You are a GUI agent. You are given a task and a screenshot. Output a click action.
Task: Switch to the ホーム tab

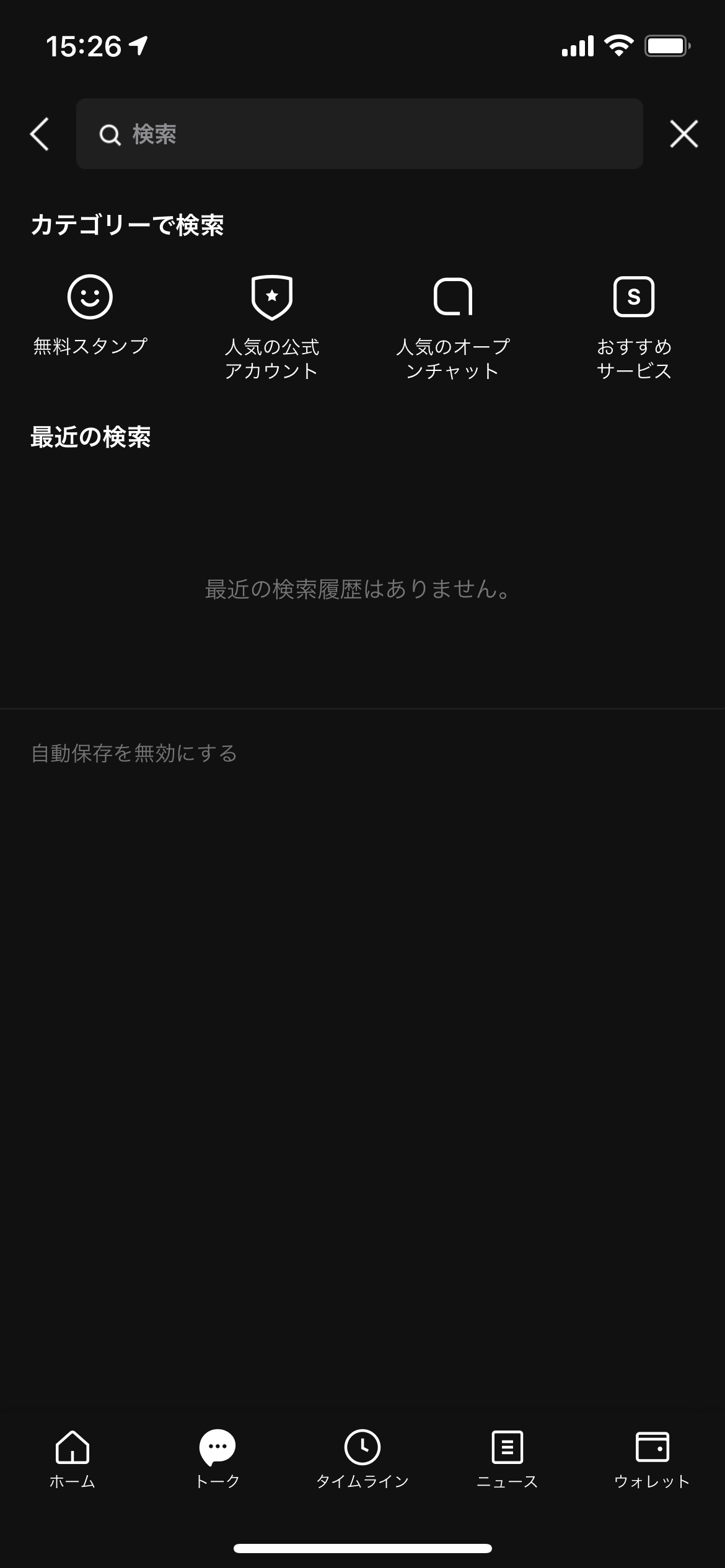pos(72,1459)
